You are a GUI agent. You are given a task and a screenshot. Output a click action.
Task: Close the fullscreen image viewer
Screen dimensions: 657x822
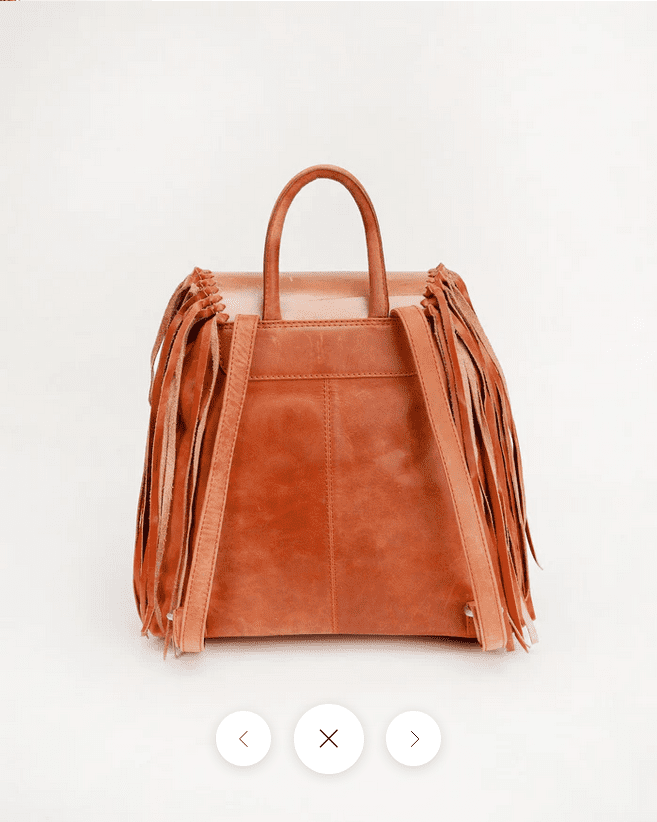click(x=328, y=739)
